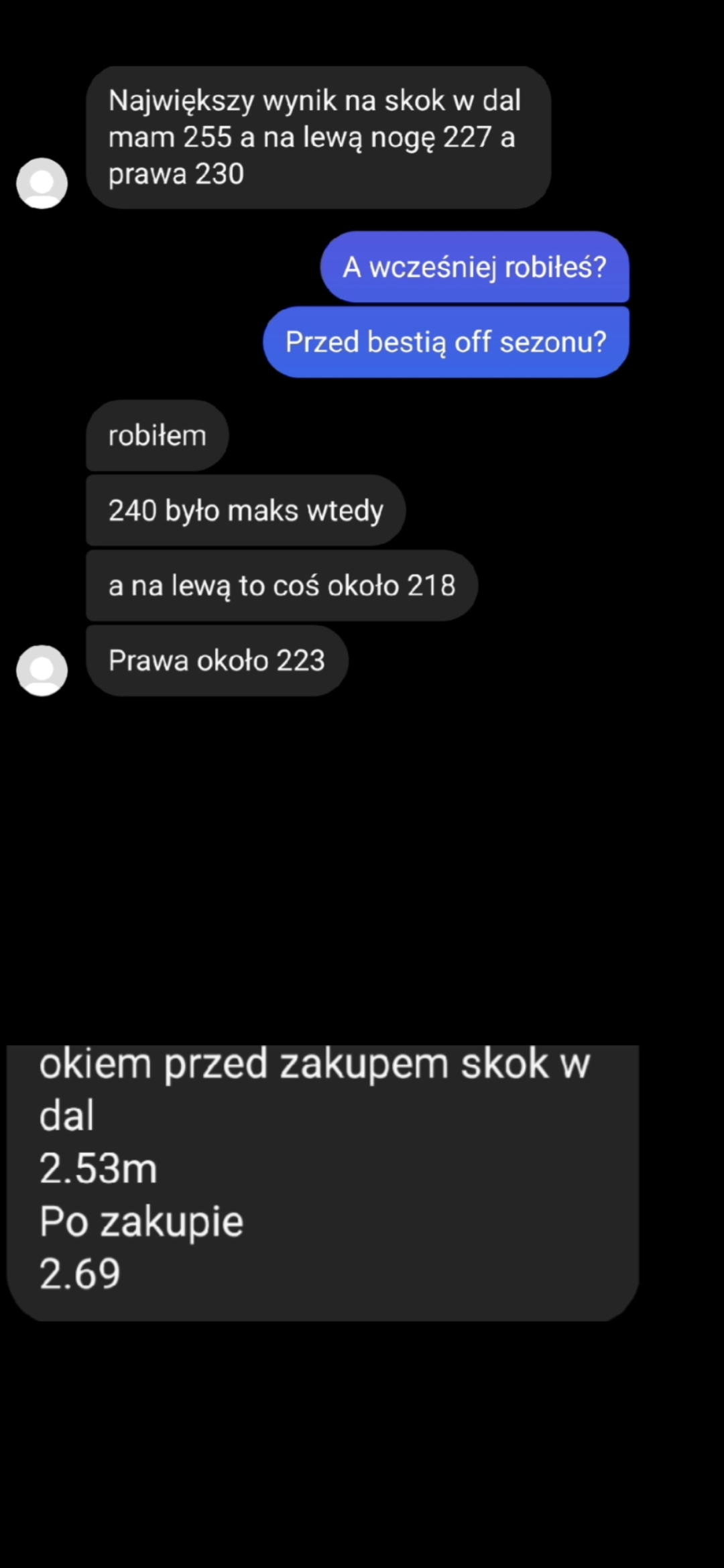Tap the message 'a na lewą to coś około 218'

(x=282, y=585)
